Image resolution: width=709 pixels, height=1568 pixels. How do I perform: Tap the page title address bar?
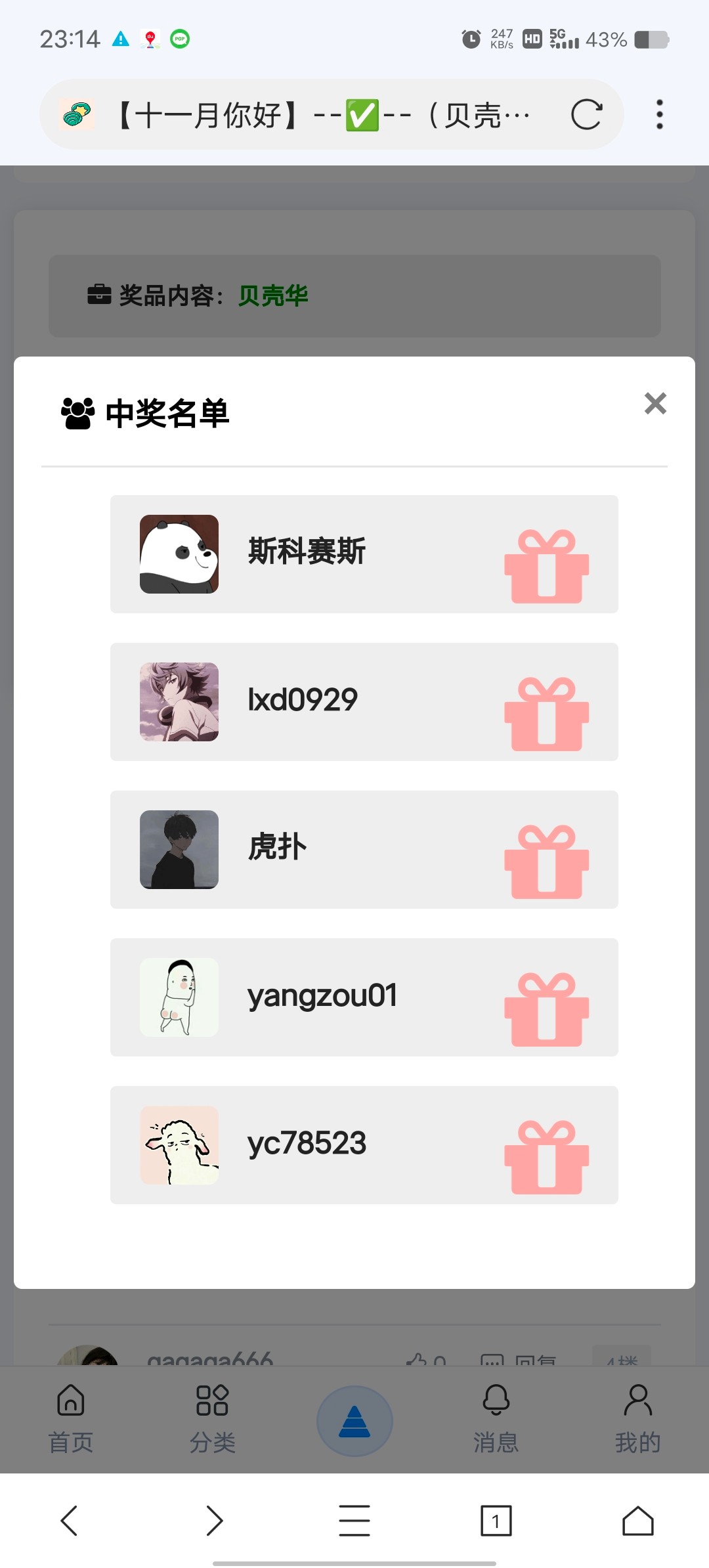[322, 115]
